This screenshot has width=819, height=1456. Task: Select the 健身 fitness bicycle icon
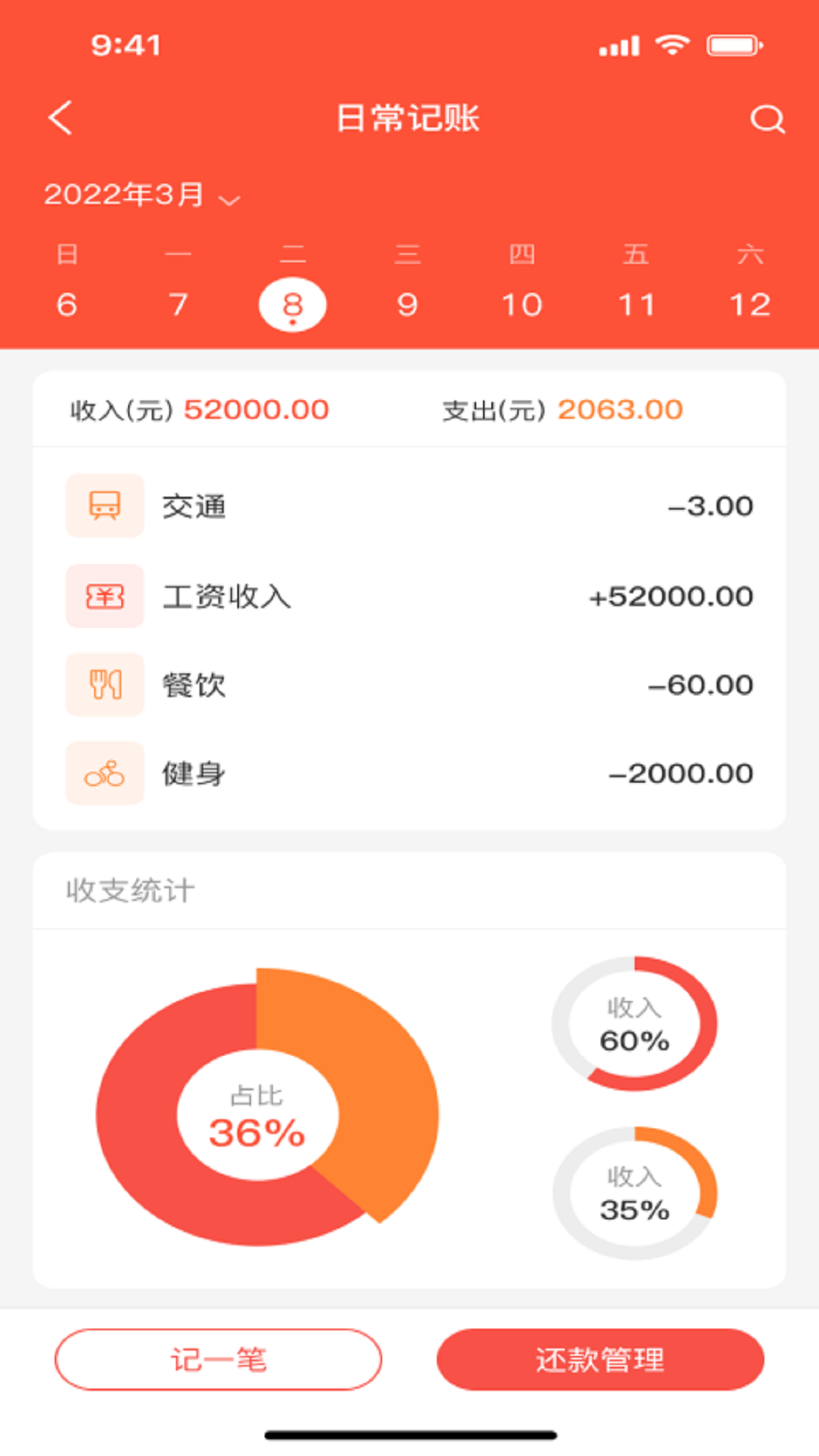(105, 773)
